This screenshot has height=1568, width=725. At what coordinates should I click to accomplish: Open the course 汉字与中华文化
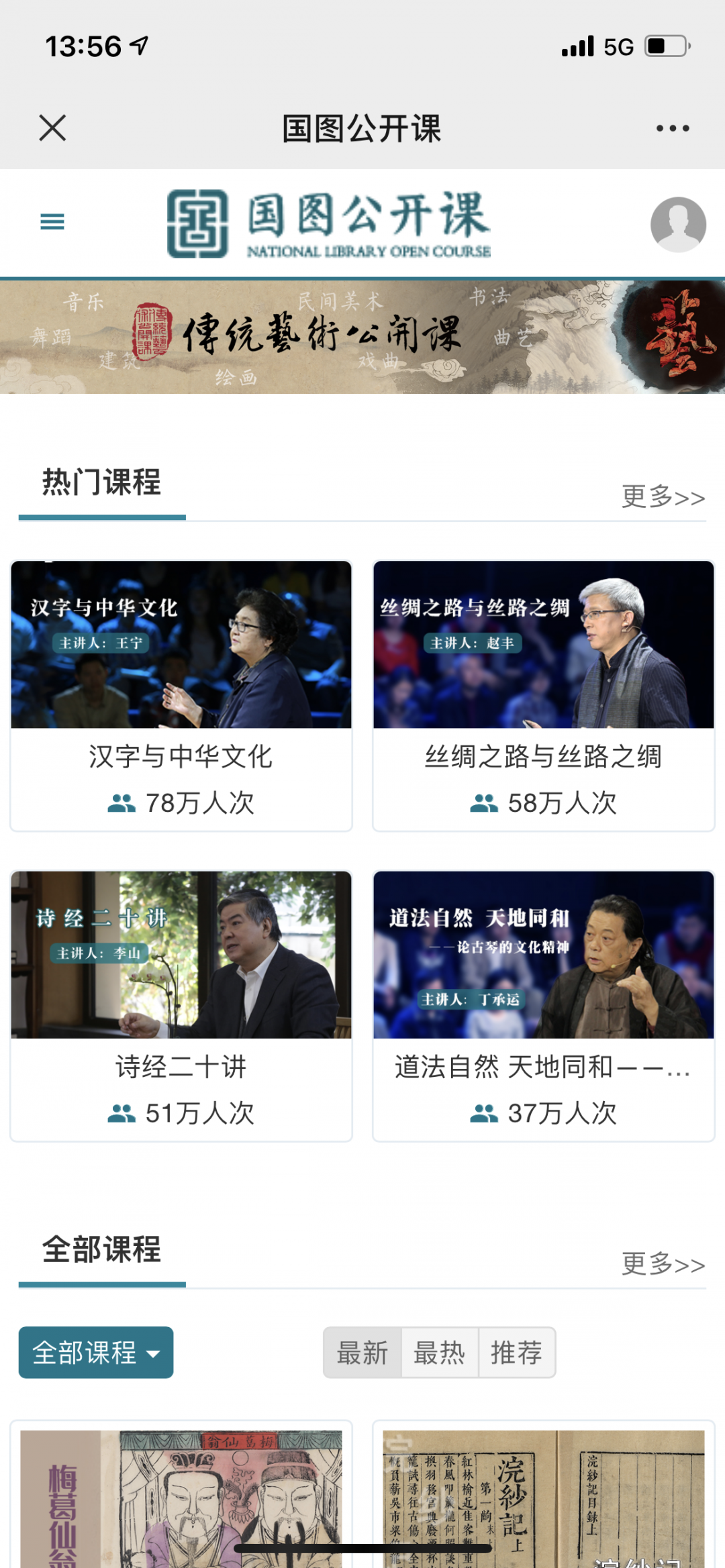point(181,695)
